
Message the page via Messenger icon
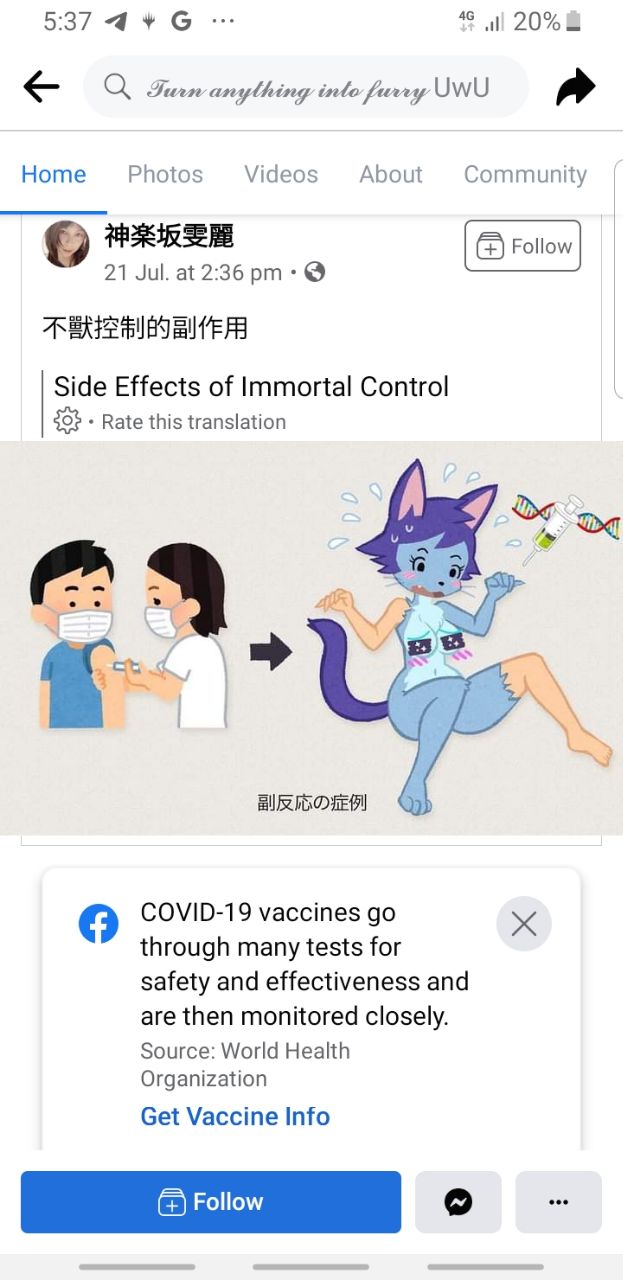[458, 1202]
